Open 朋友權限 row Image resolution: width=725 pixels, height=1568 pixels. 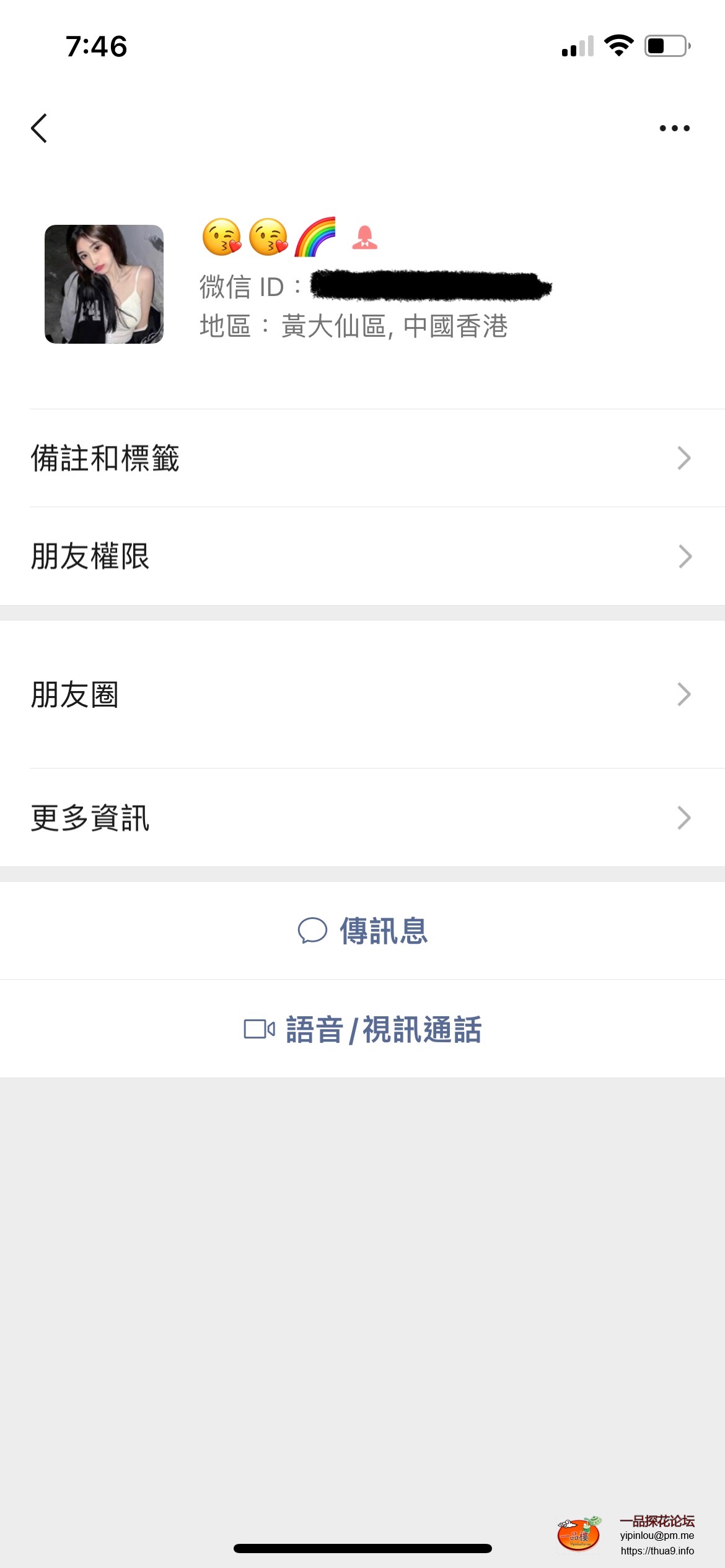pos(362,556)
